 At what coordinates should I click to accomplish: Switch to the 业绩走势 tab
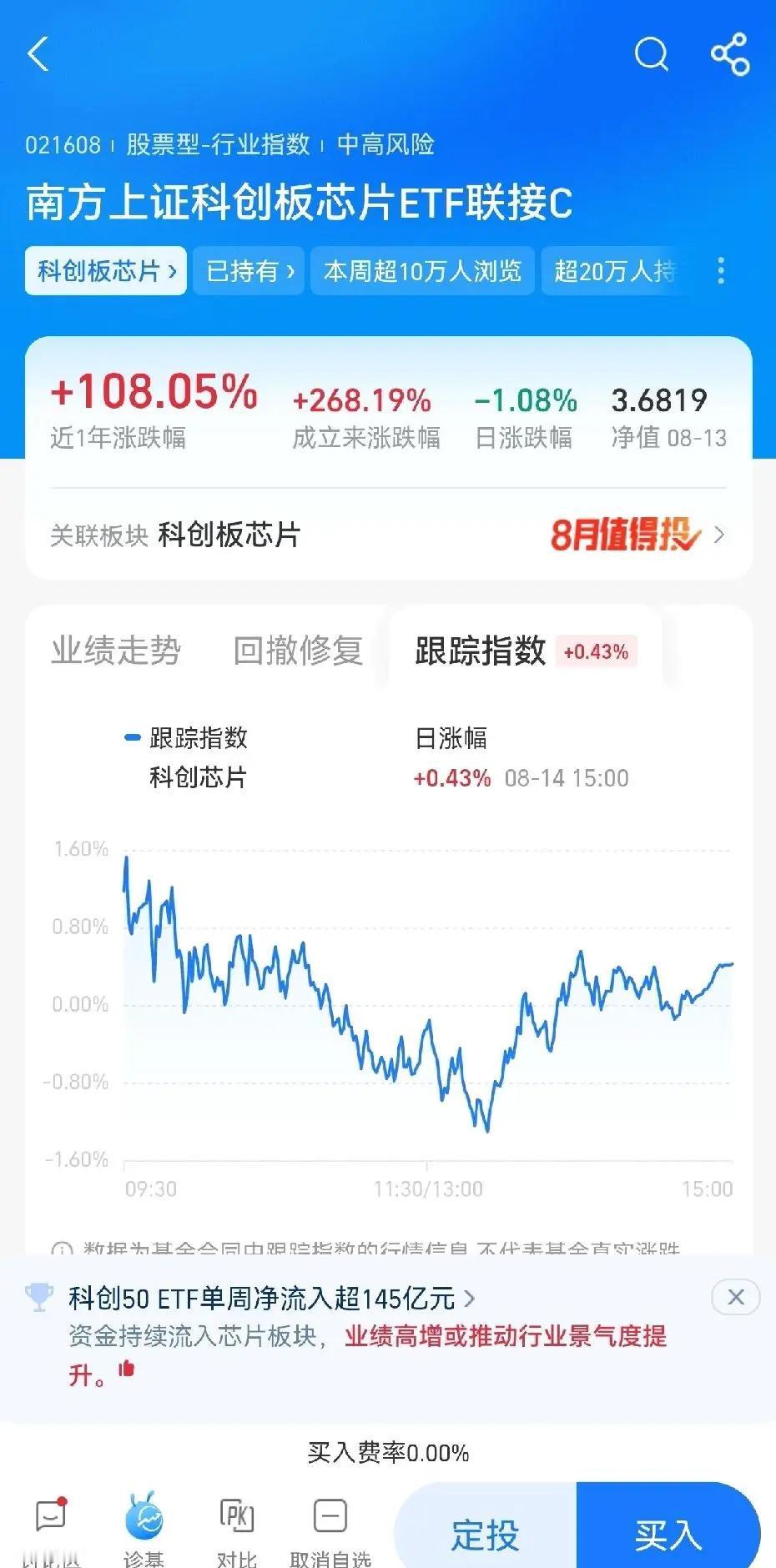[116, 651]
